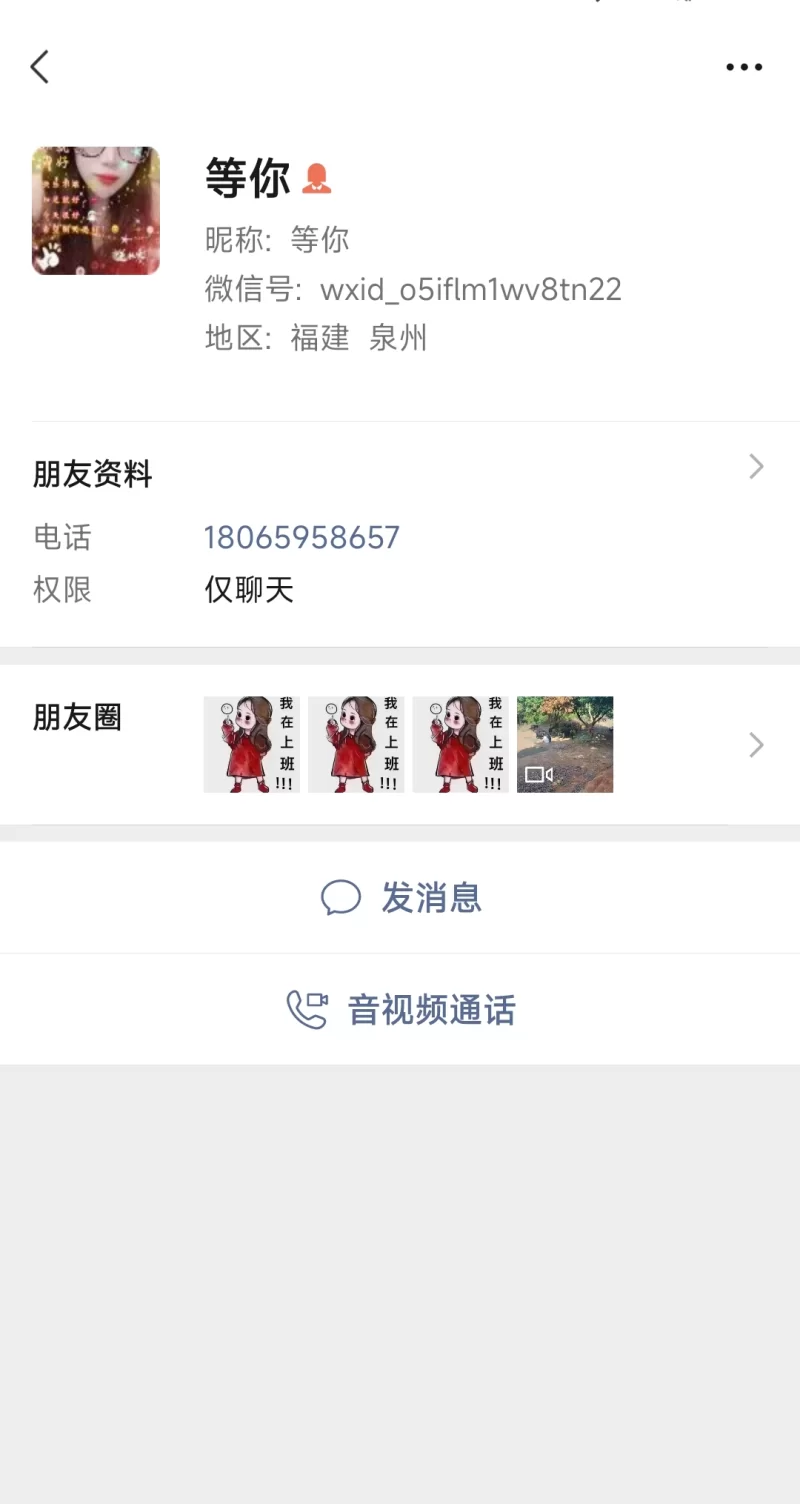View the contact's profile picture
This screenshot has width=800, height=1504.
coord(96,211)
